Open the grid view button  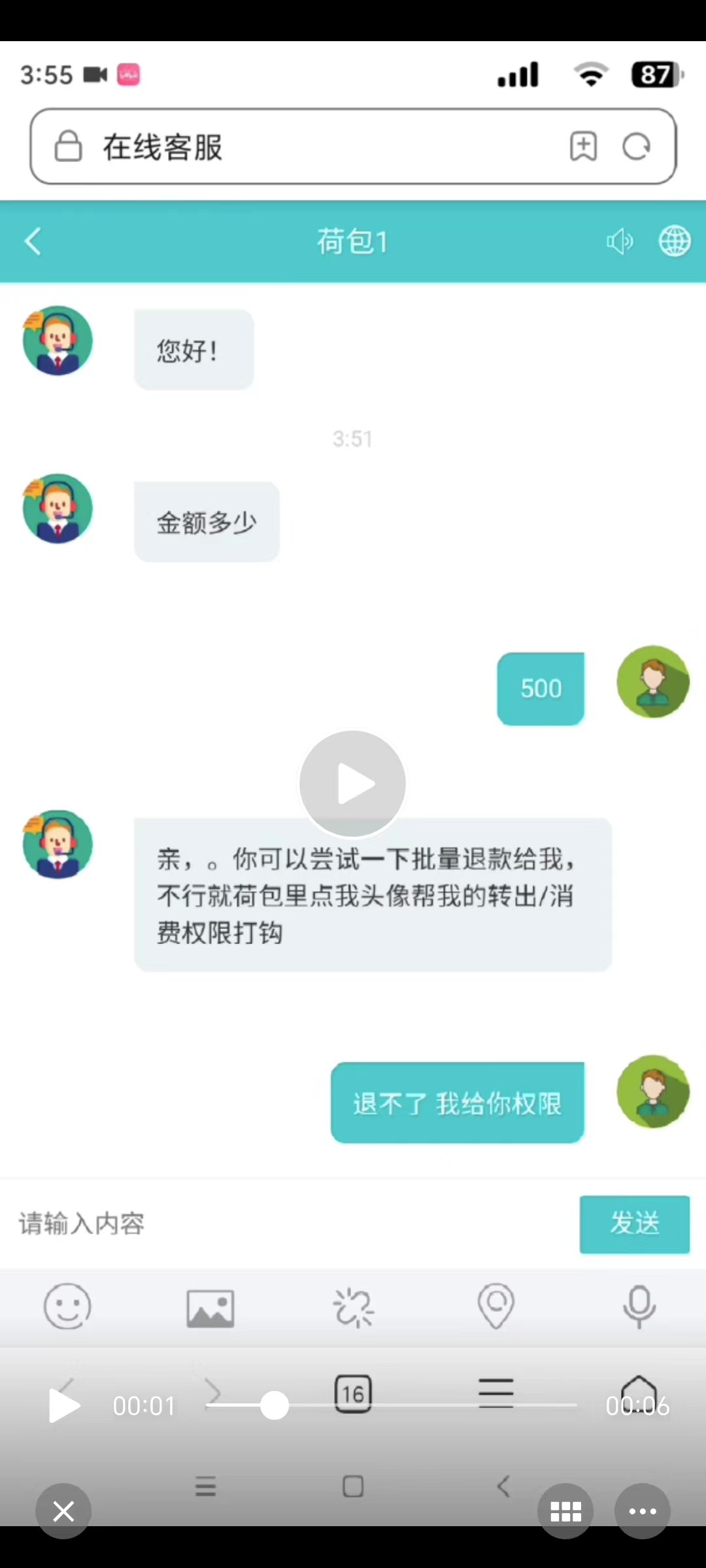[565, 1511]
